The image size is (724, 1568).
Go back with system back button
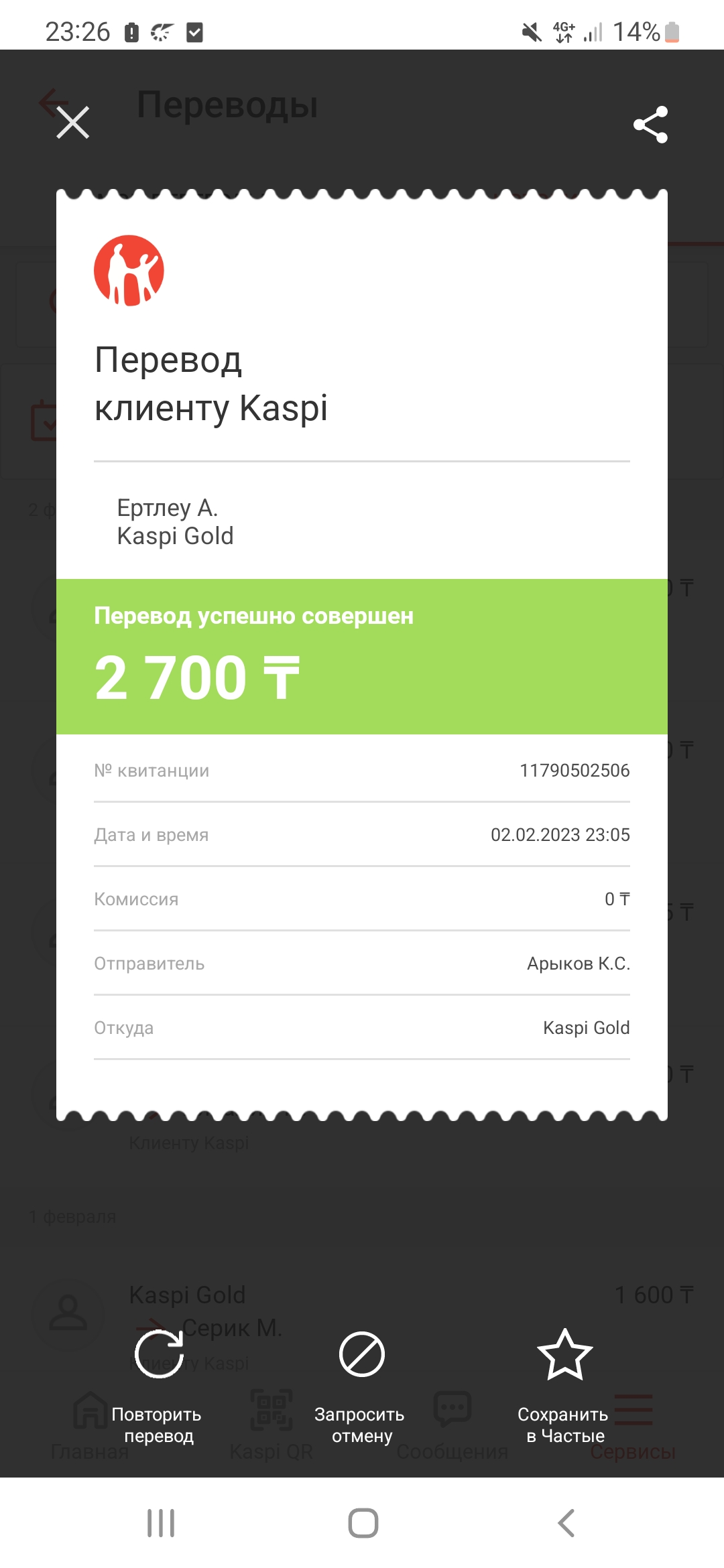point(566,1523)
